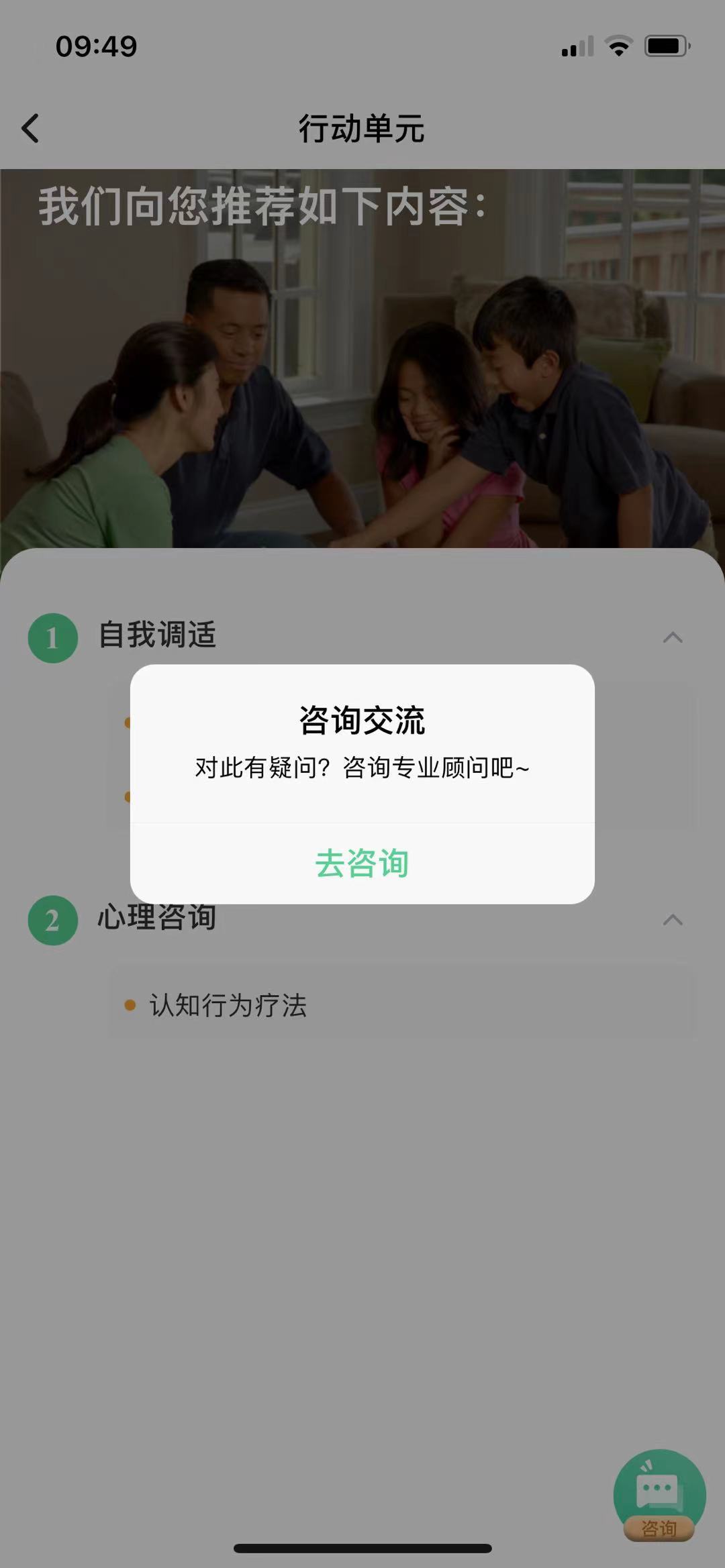Collapse the 心理咨询 section
The height and width of the screenshot is (1568, 725).
point(673,920)
